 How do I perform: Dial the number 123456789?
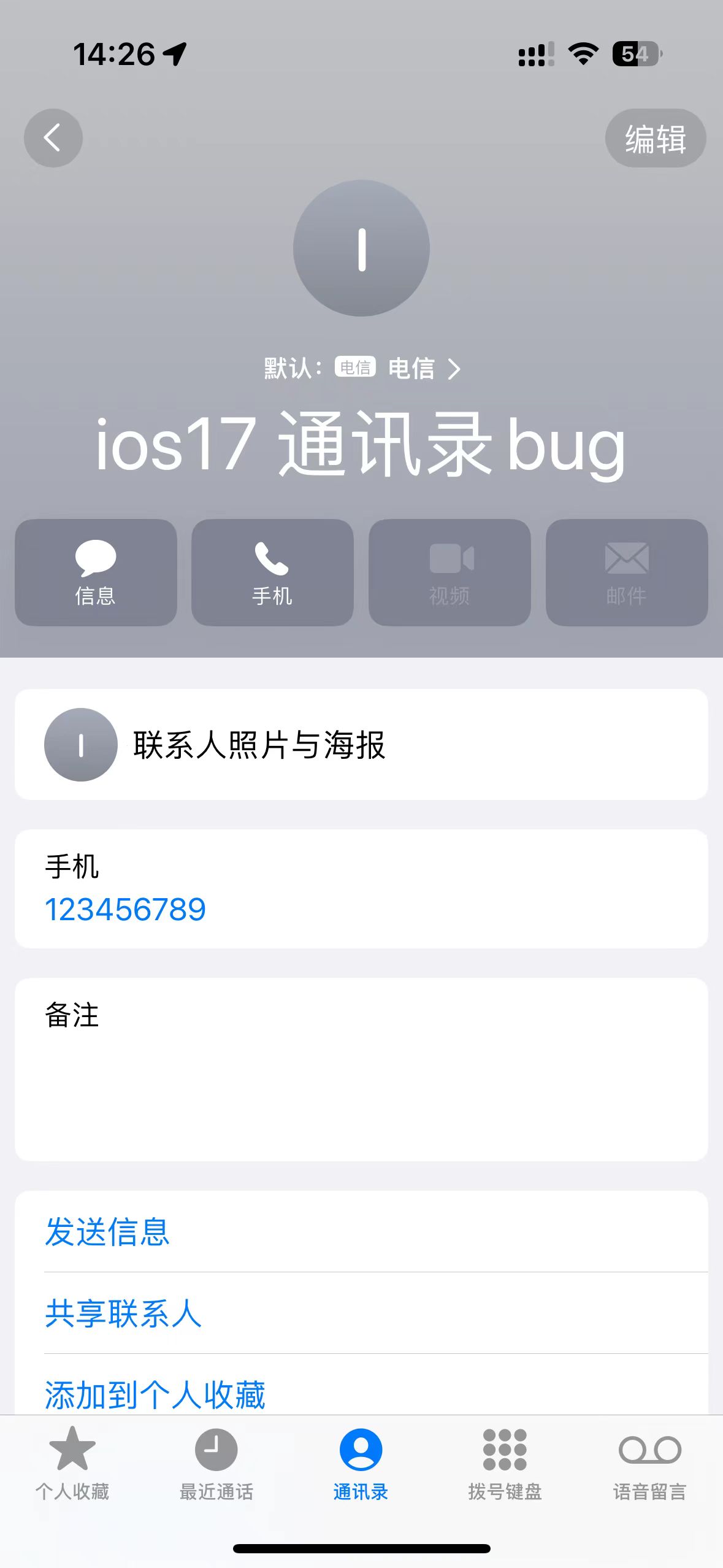point(126,909)
